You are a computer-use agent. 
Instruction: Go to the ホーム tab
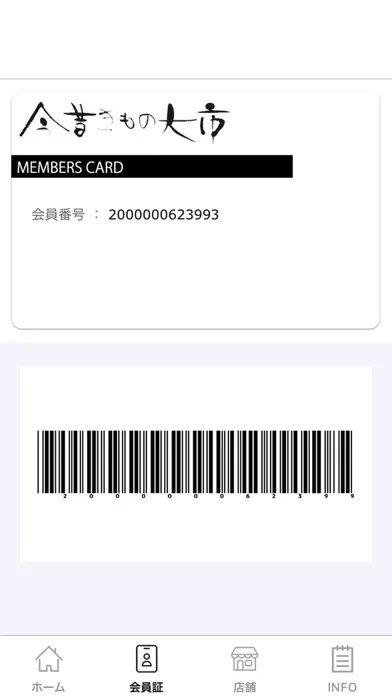(x=49, y=668)
